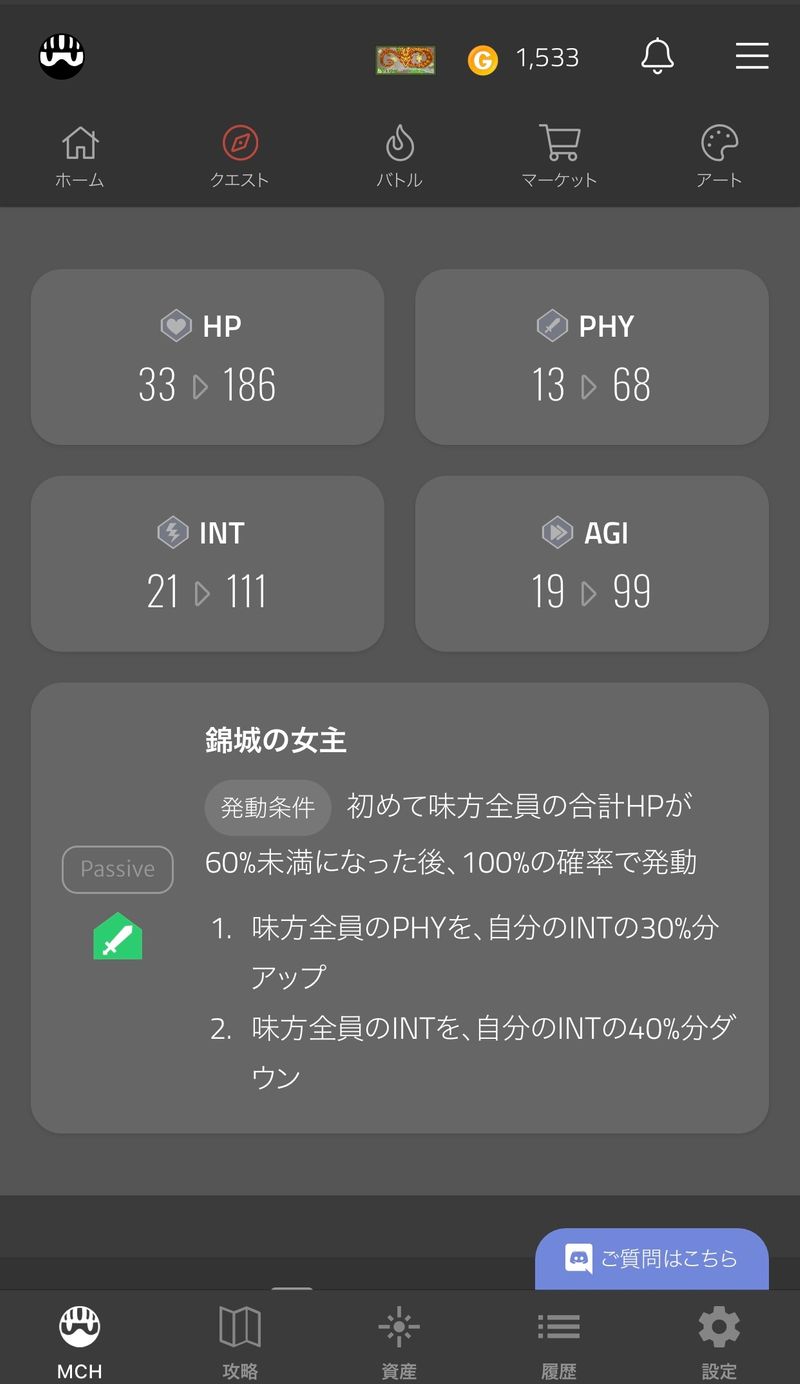Go to ホーム tab
Screen dimensions: 800x1384
point(80,157)
